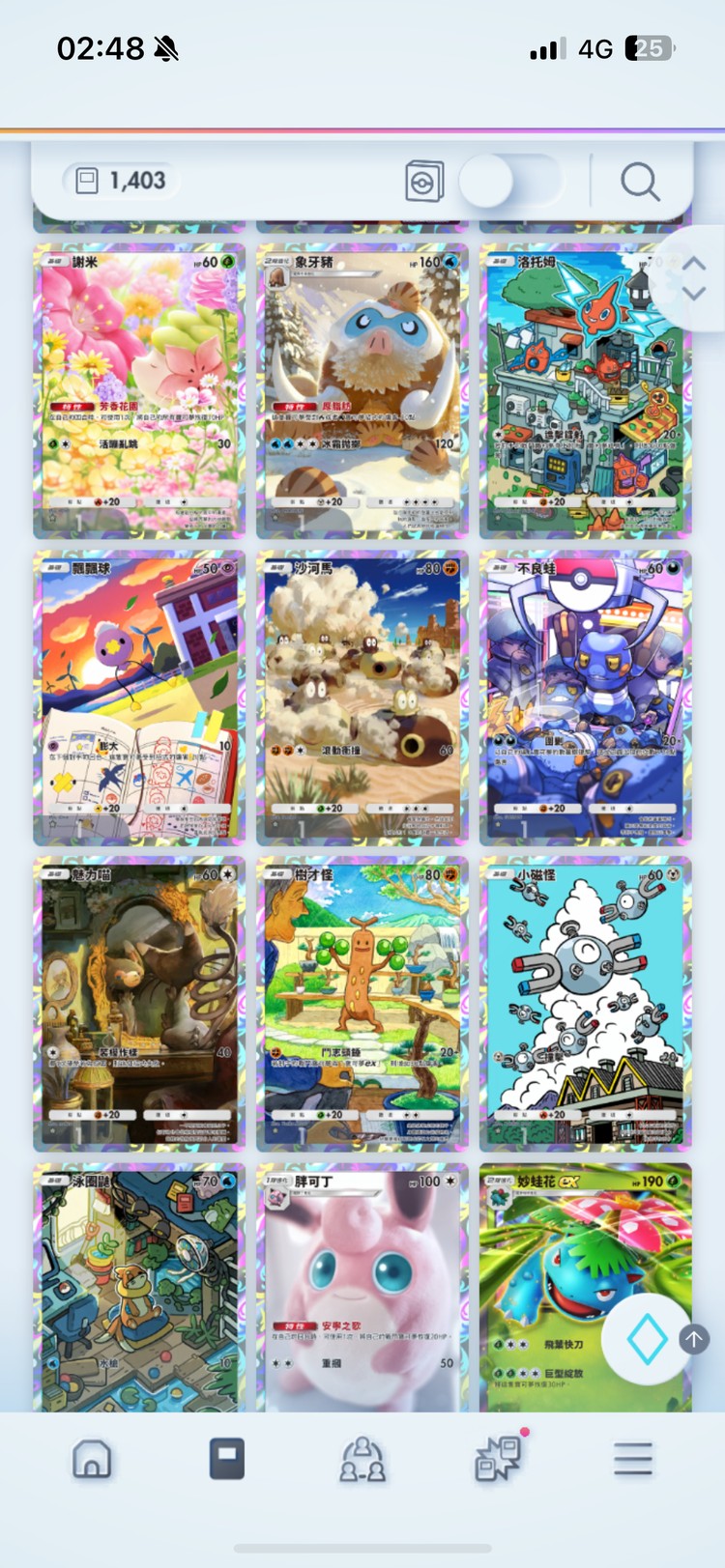Open the card search magnifier
This screenshot has height=1568, width=725.
tap(639, 181)
